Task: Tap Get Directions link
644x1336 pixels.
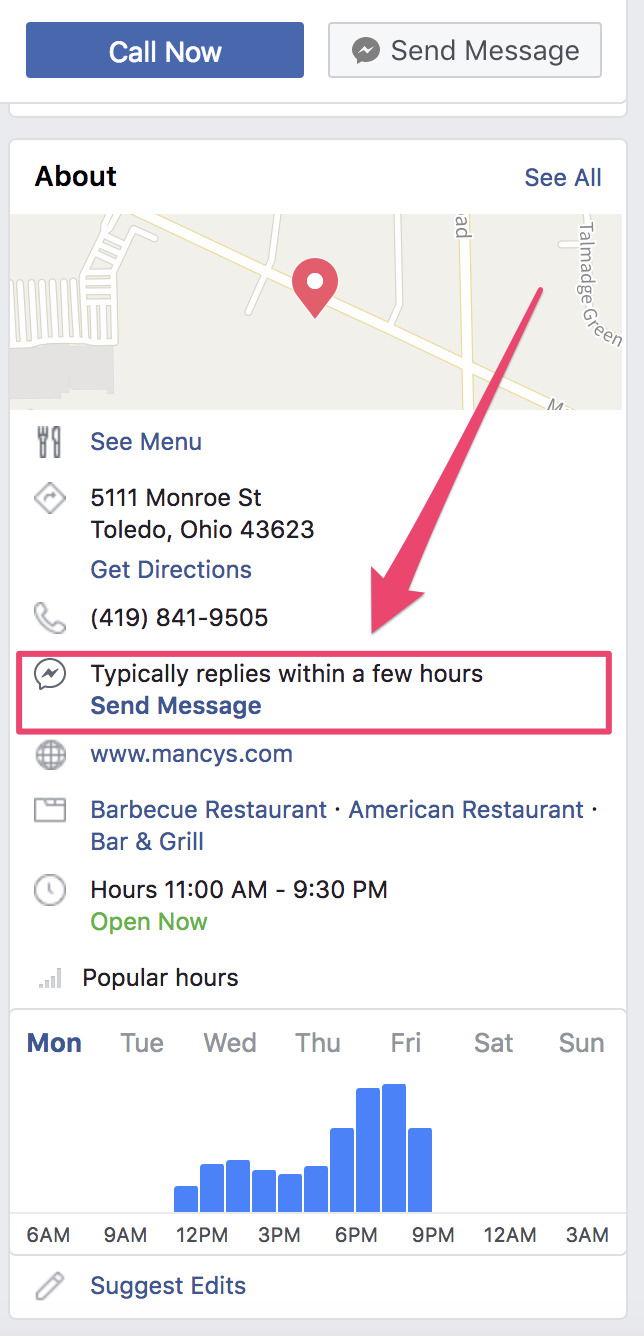Action: tap(171, 570)
